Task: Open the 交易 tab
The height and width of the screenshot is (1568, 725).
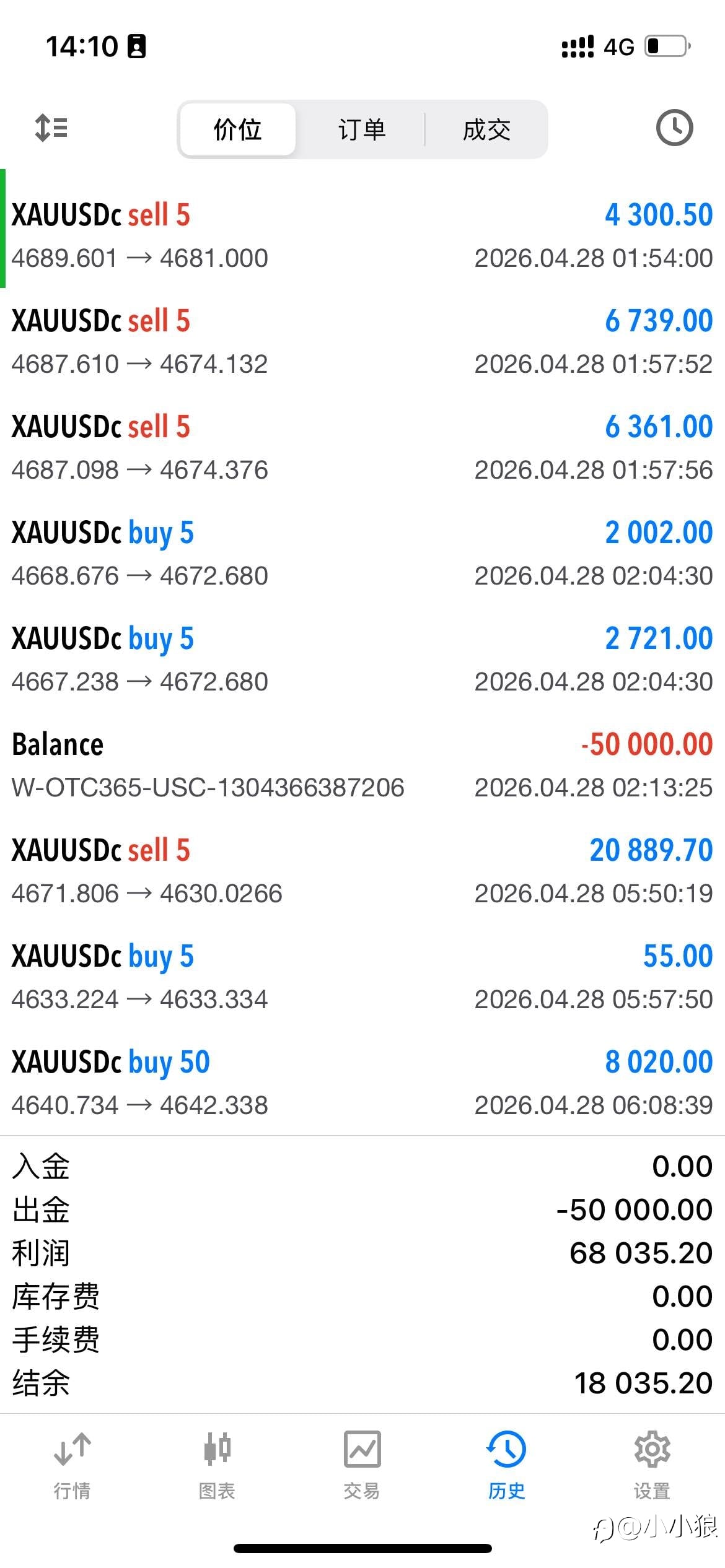Action: (362, 1464)
